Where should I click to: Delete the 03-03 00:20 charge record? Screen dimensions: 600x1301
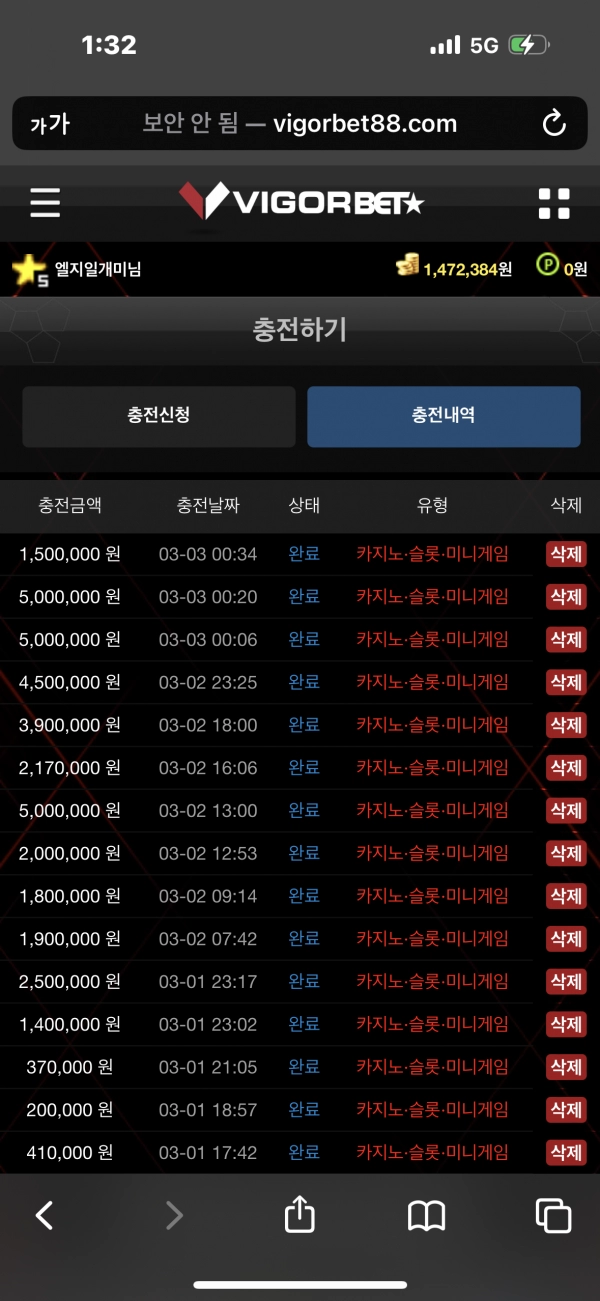pos(566,597)
